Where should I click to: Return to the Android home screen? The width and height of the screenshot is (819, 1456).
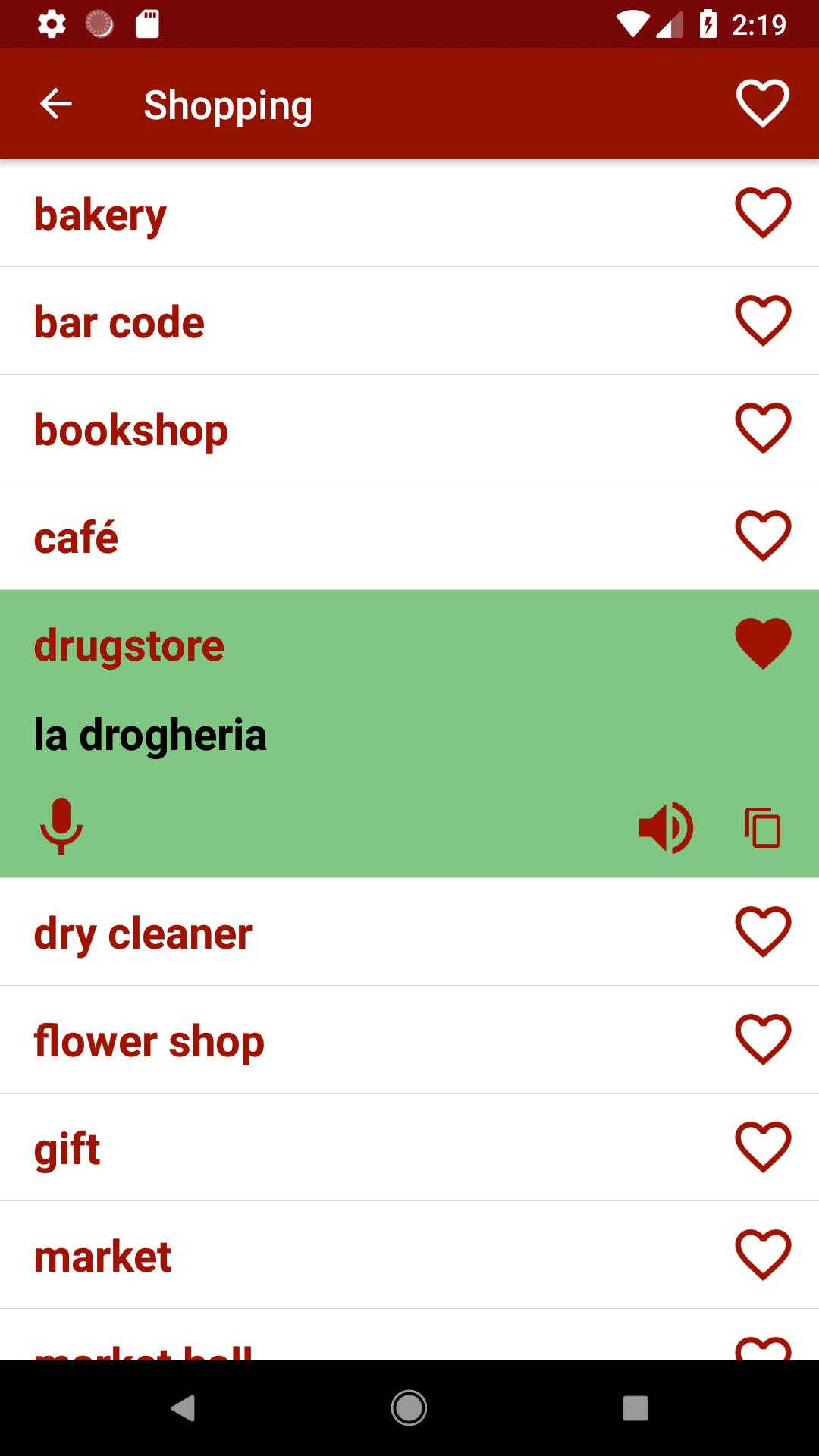(409, 1408)
